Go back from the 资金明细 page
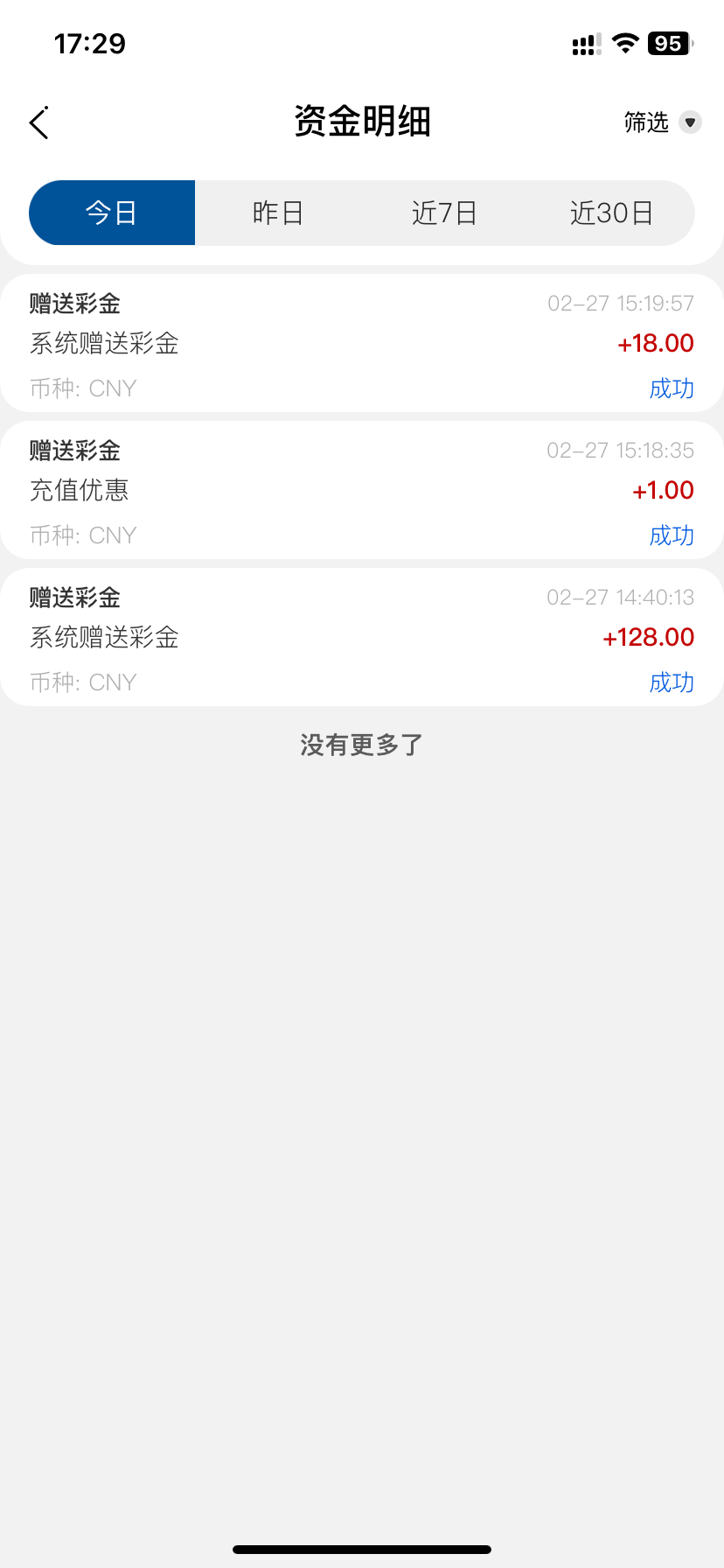This screenshot has width=724, height=1568. (x=39, y=123)
